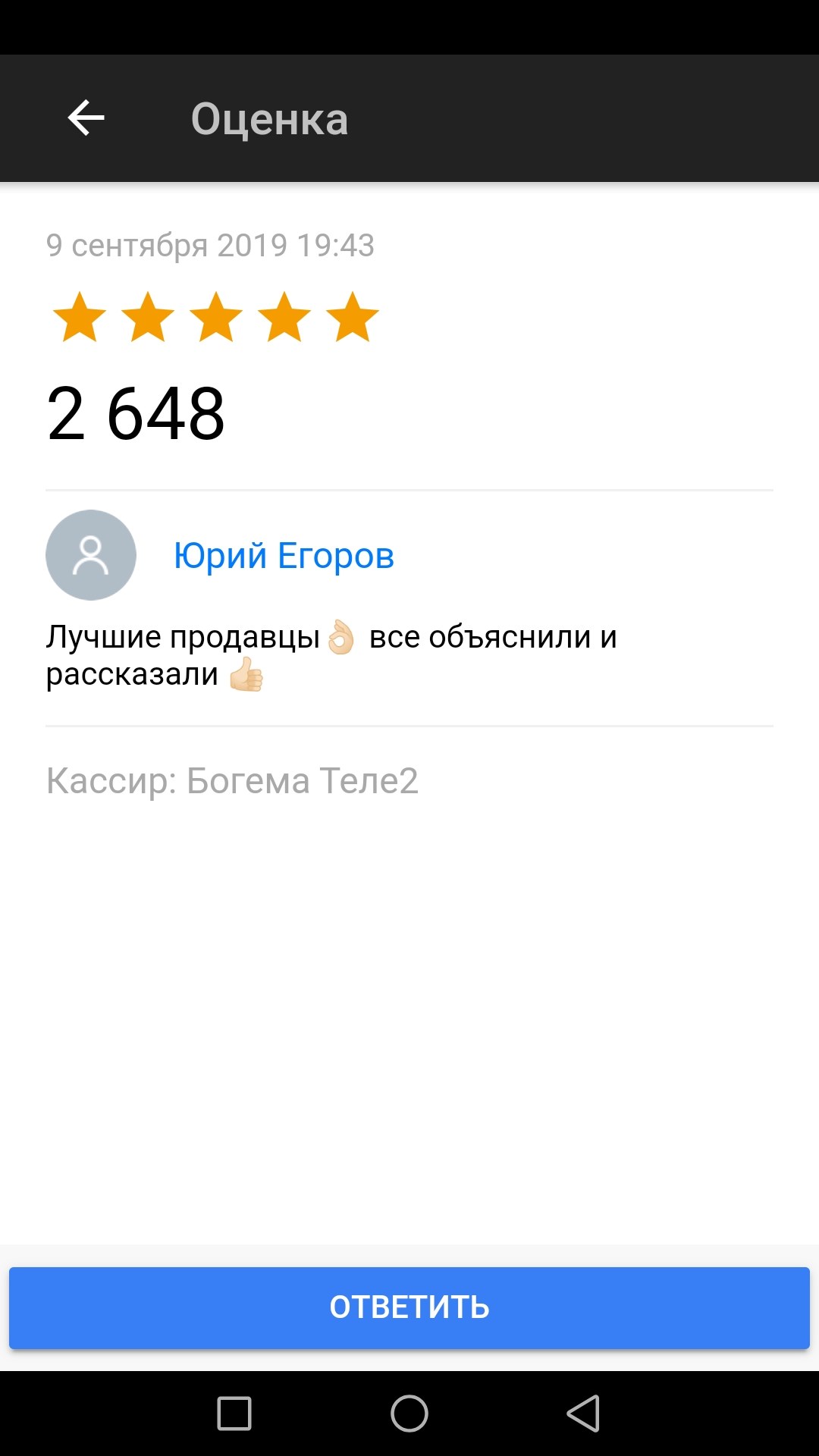Open recent apps from the navigation bar
Image resolution: width=819 pixels, height=1456 pixels.
(x=234, y=1414)
